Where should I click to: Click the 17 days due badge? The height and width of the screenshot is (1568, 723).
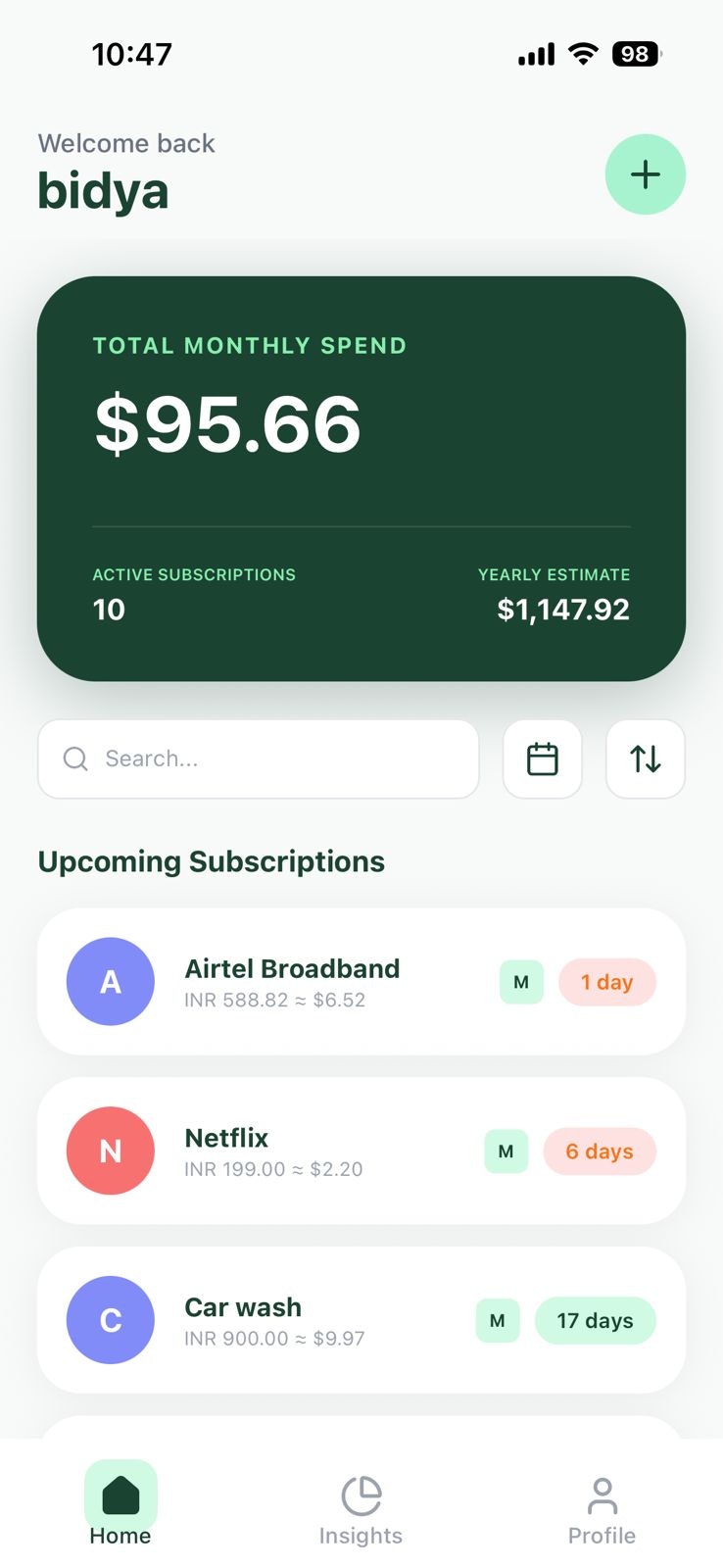595,1320
